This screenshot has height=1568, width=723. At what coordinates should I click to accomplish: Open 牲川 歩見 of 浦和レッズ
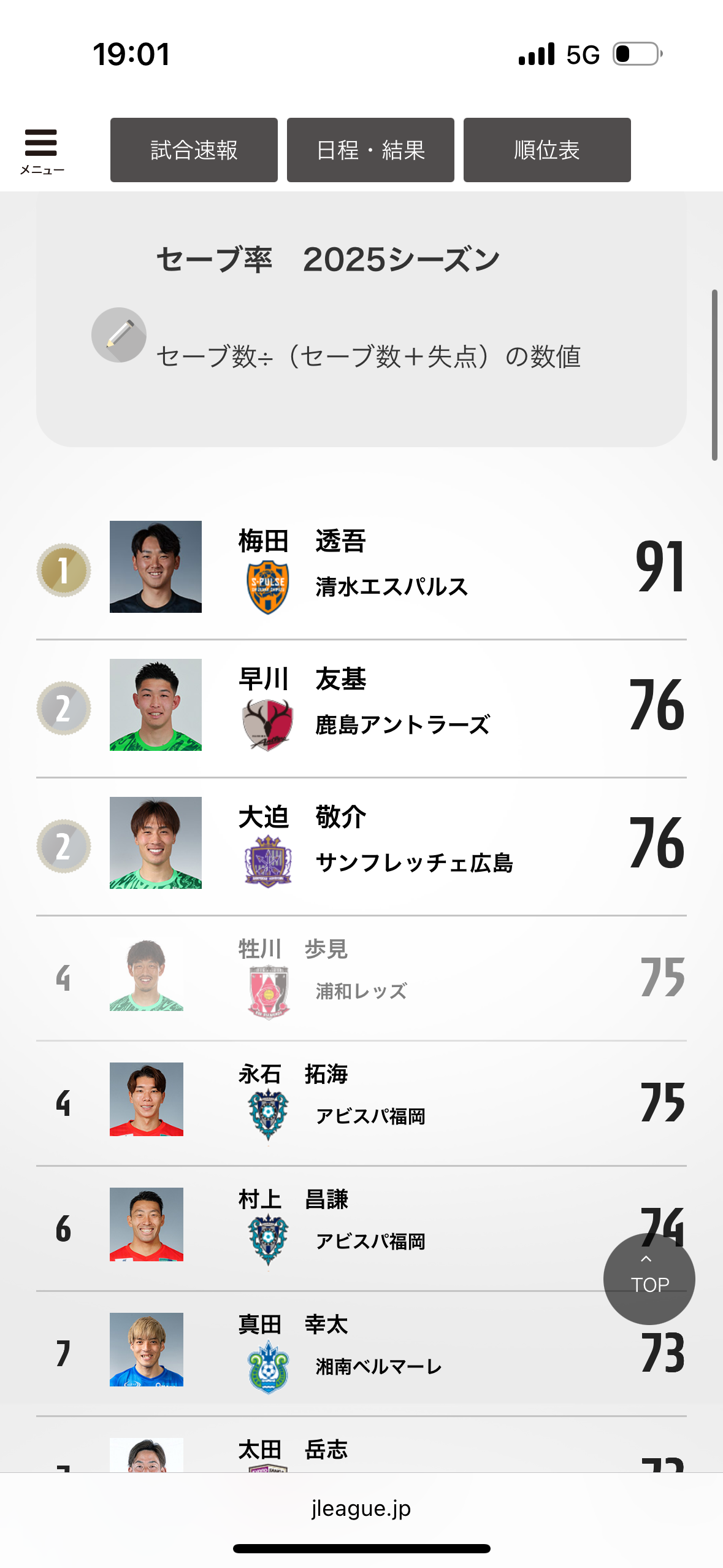pos(361,975)
